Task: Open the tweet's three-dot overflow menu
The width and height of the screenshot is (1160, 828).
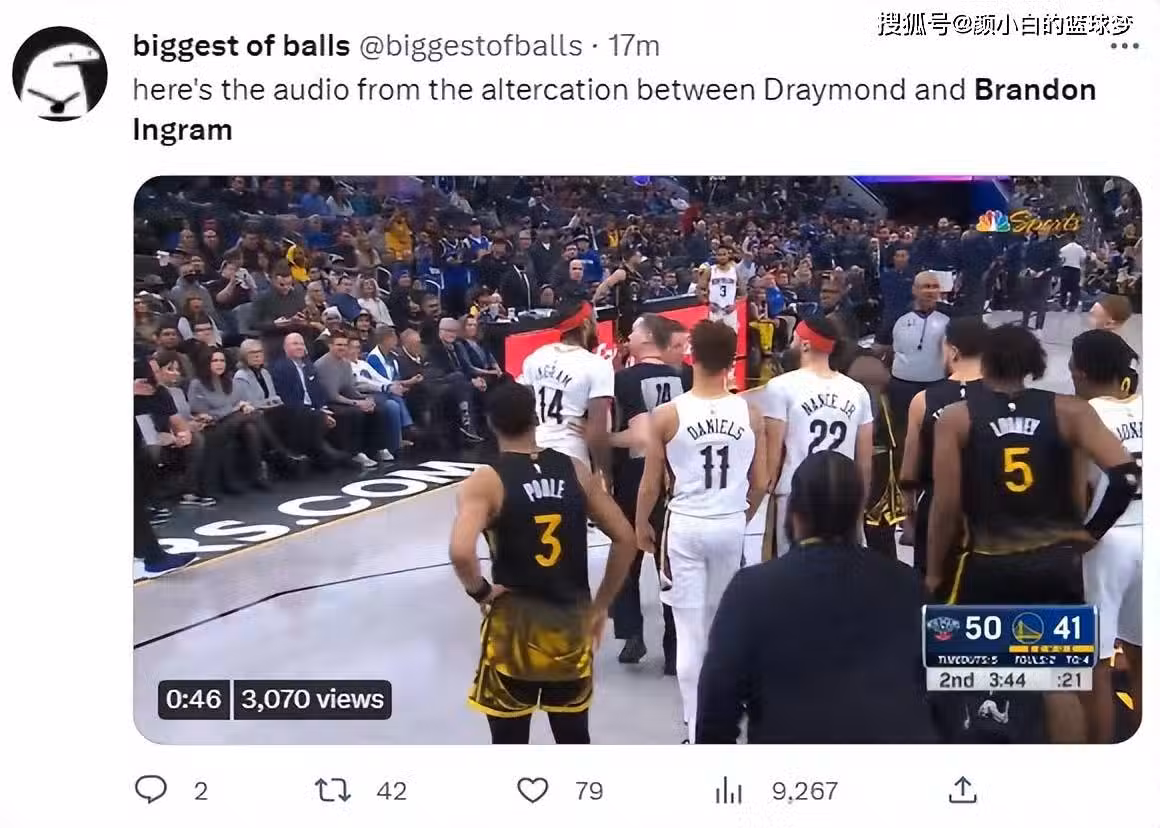Action: point(1124,46)
